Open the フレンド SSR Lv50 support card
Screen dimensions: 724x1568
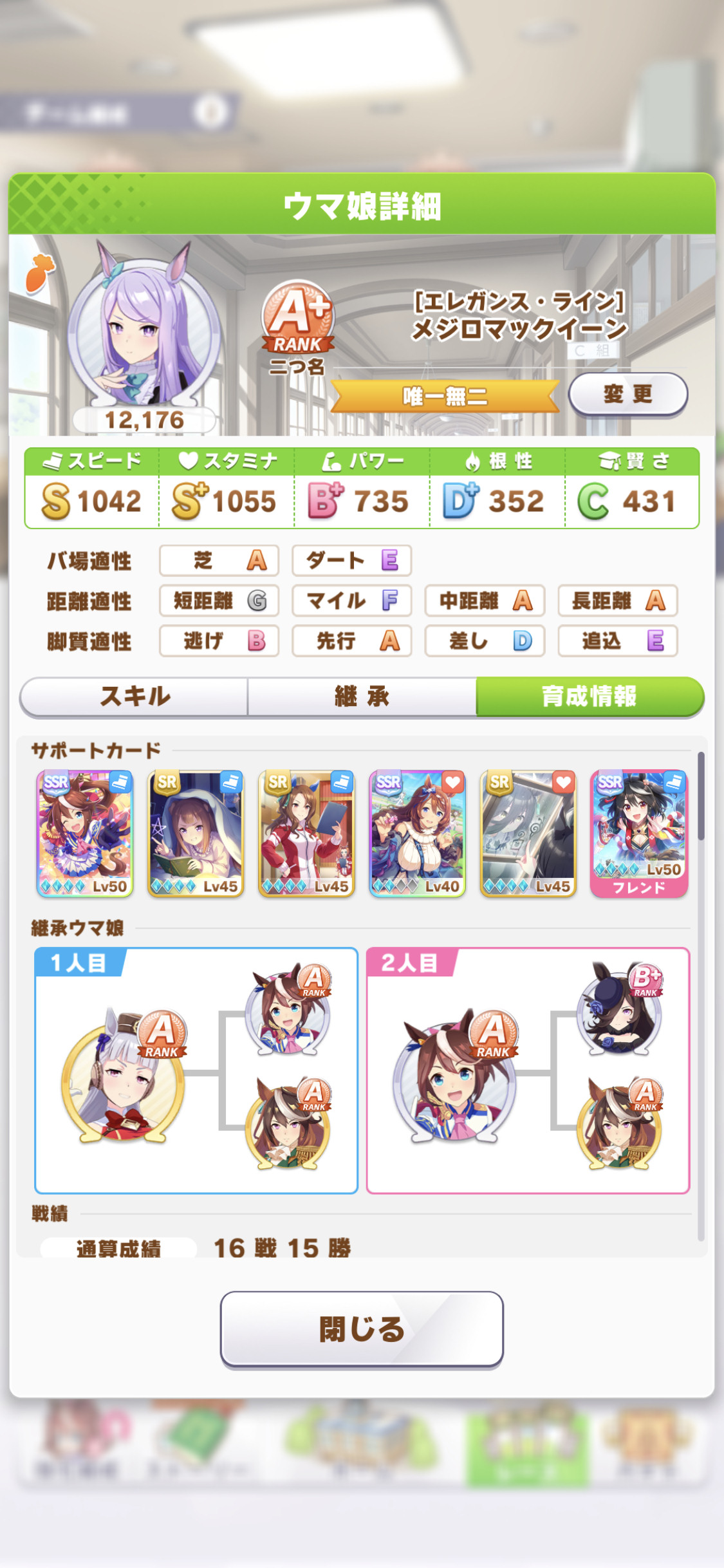(639, 834)
